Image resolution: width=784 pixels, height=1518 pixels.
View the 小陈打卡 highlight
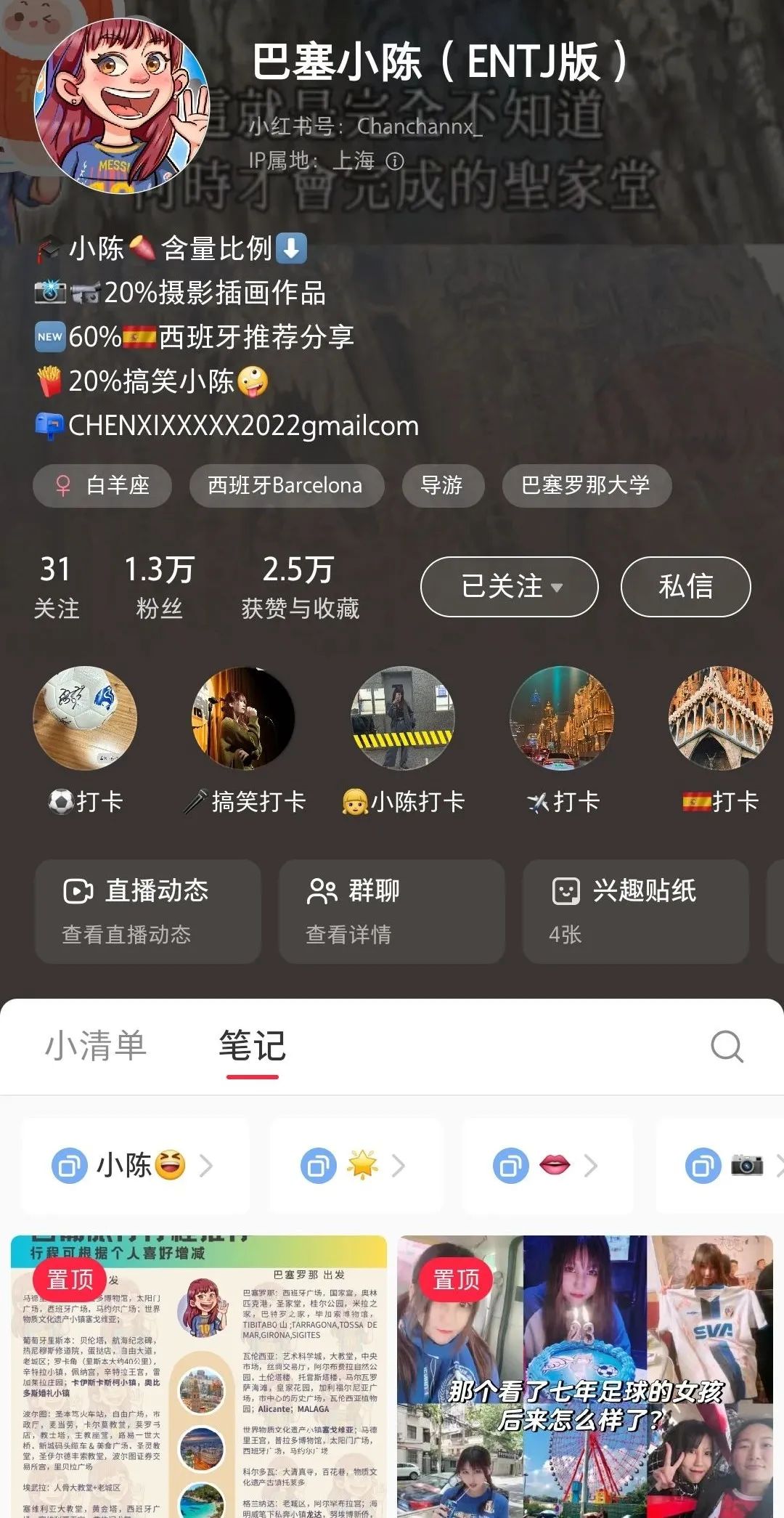402,718
